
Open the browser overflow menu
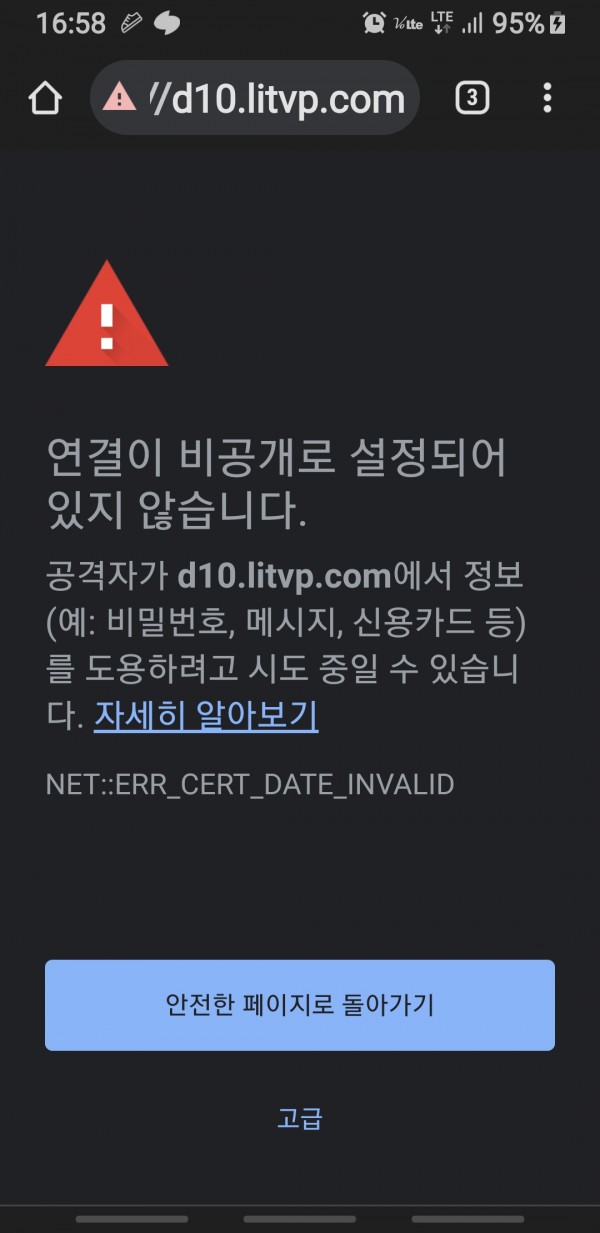coord(547,98)
